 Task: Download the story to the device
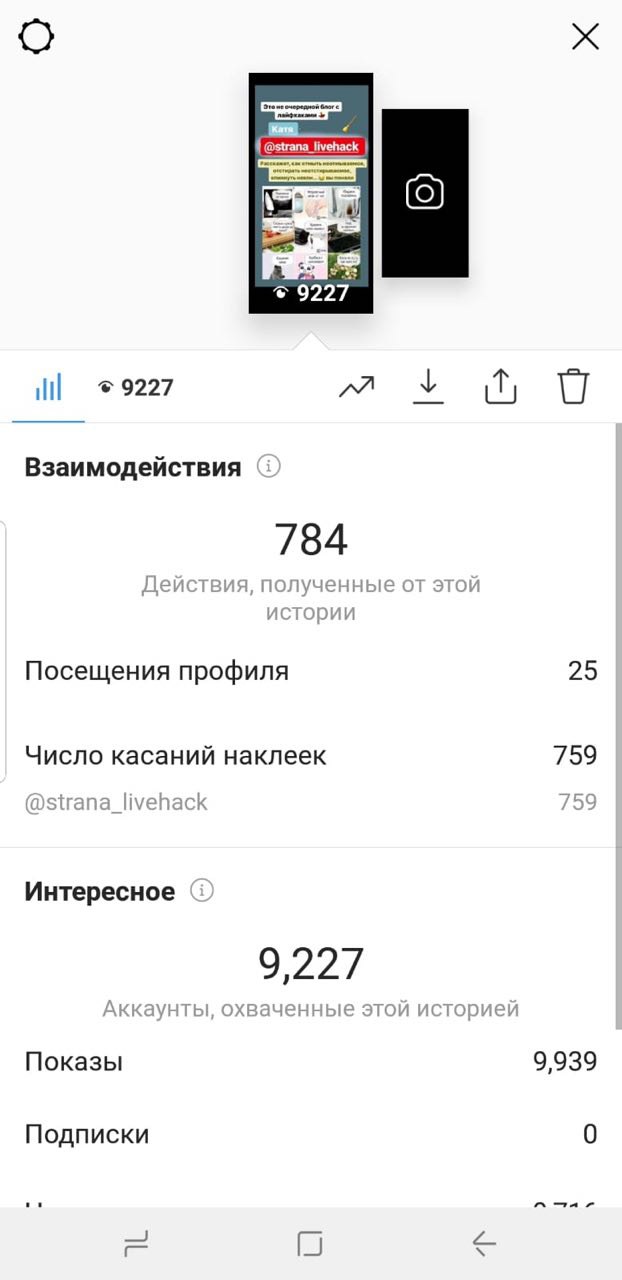(428, 386)
